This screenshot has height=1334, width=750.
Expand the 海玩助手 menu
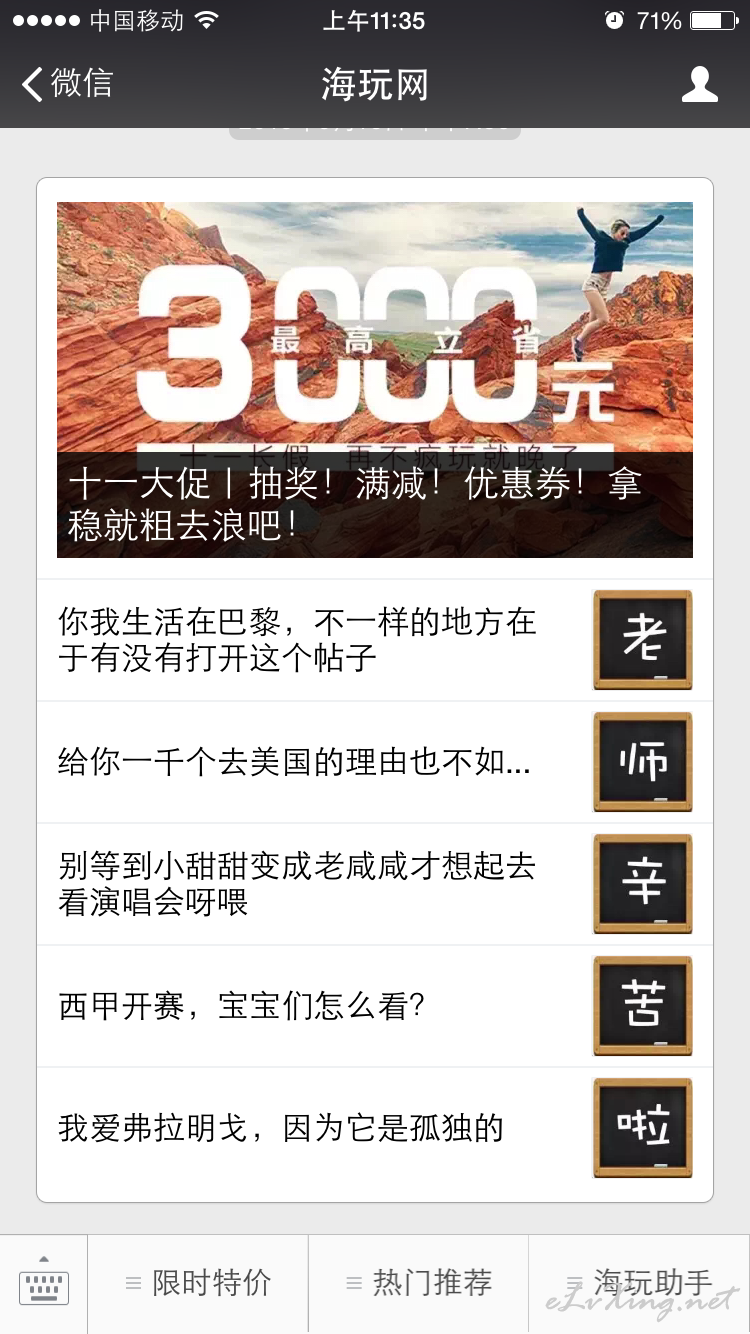point(639,1284)
